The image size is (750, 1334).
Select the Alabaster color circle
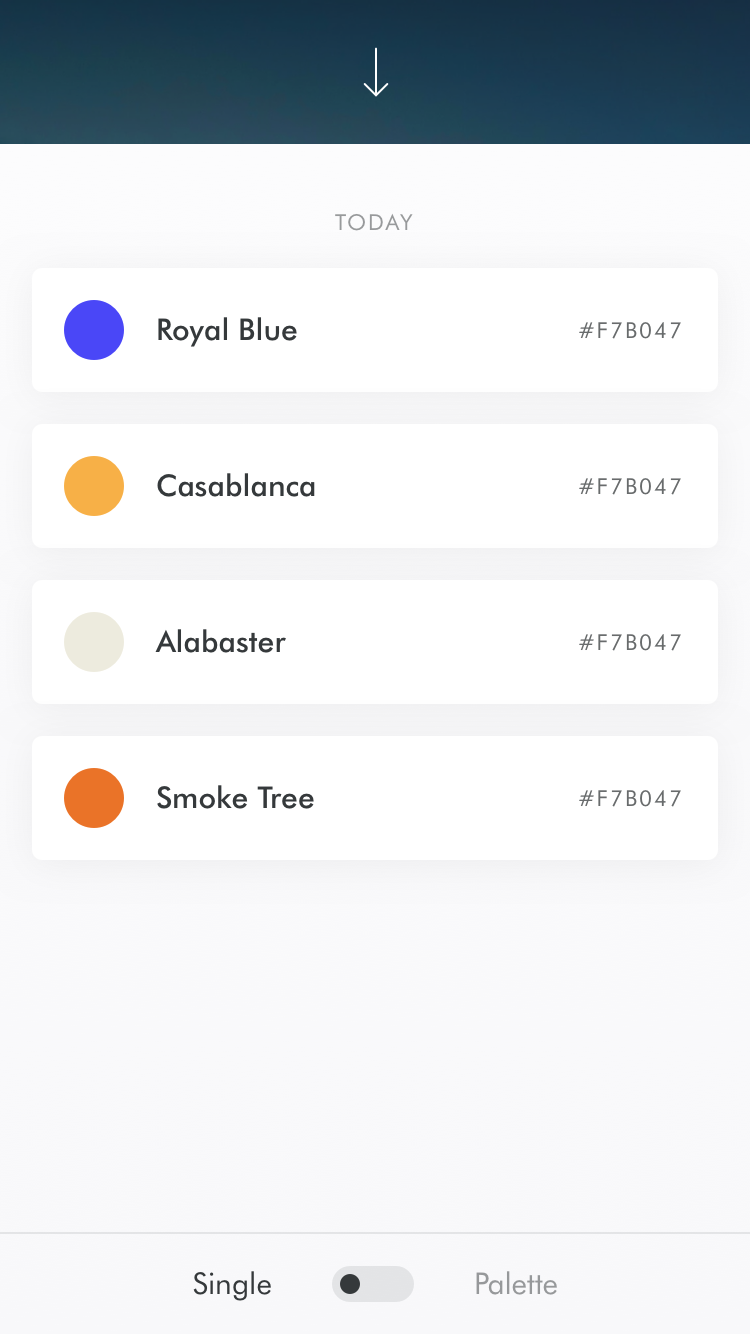pos(93,642)
